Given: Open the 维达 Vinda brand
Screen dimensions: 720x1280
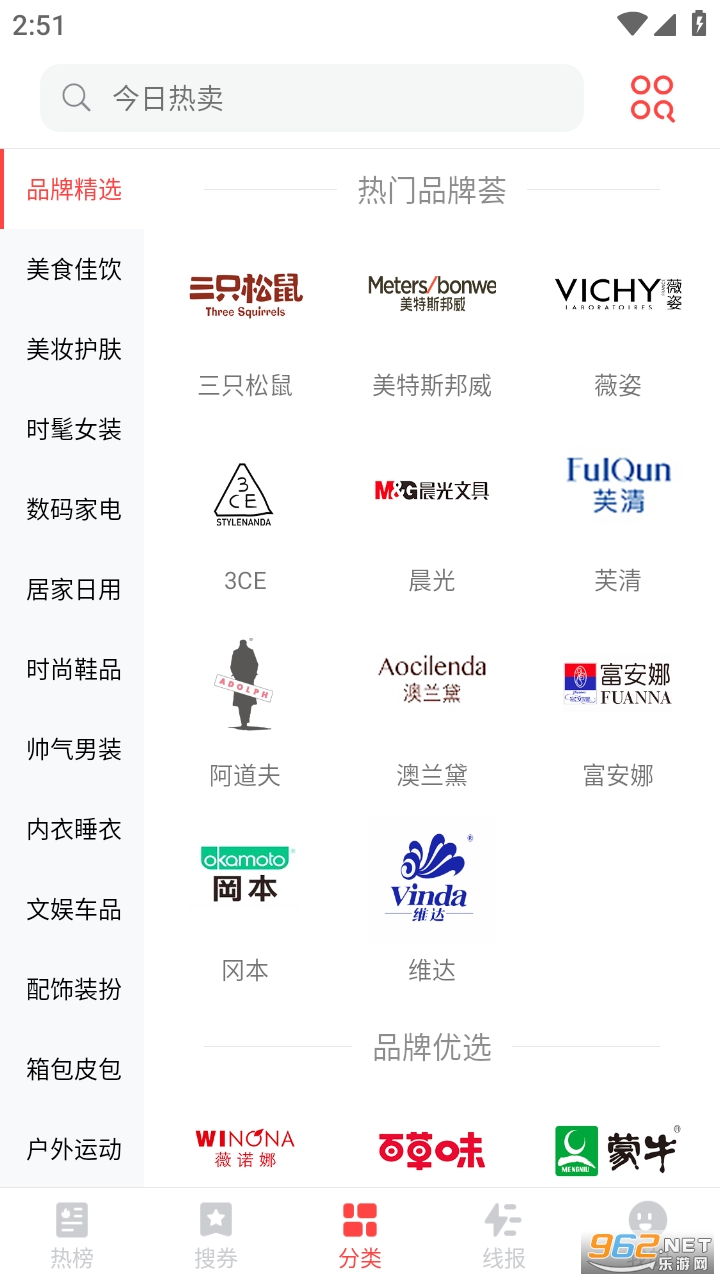Looking at the screenshot, I should [432, 905].
